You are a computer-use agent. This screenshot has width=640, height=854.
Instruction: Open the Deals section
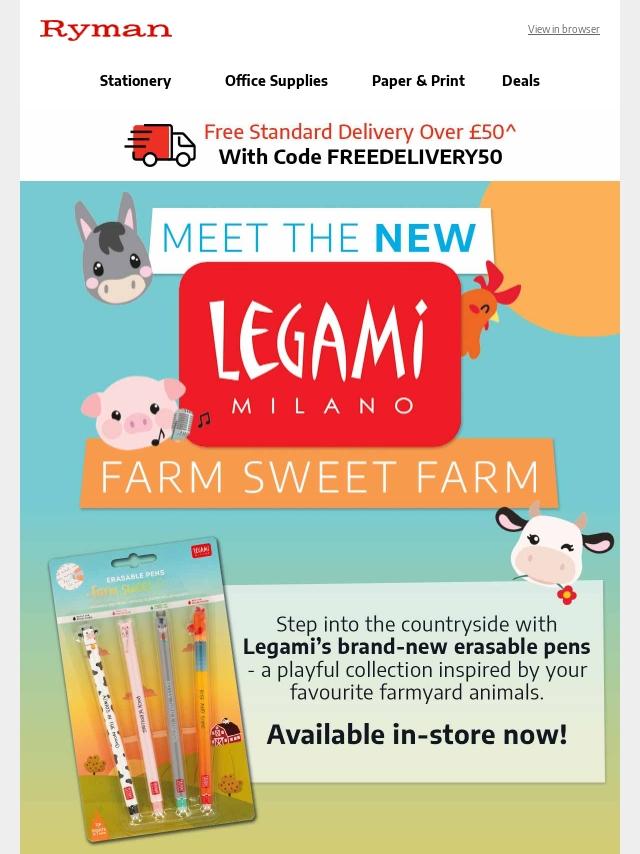(520, 81)
